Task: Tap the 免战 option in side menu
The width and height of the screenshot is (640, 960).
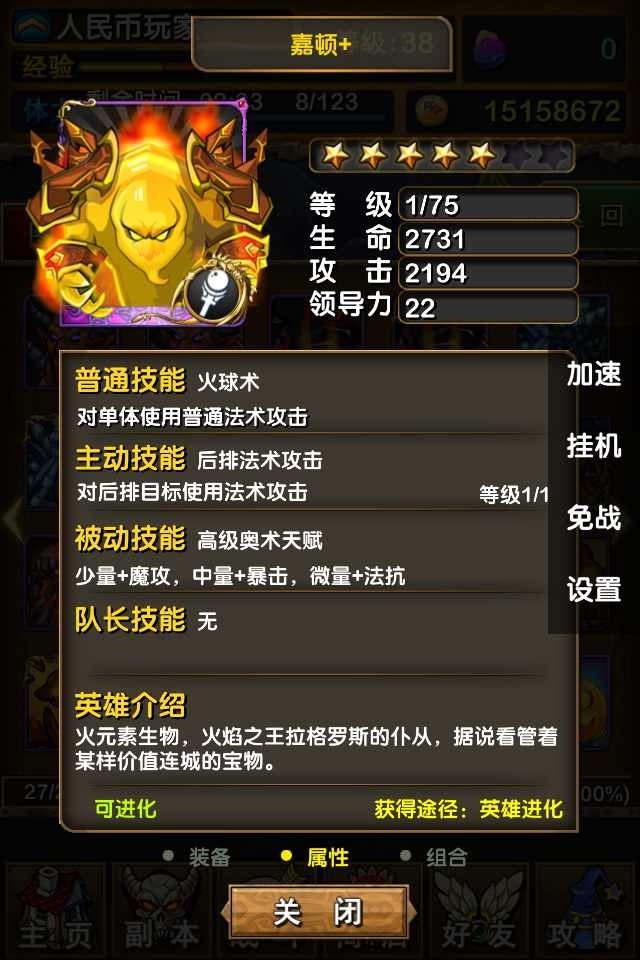Action: pyautogui.click(x=594, y=518)
